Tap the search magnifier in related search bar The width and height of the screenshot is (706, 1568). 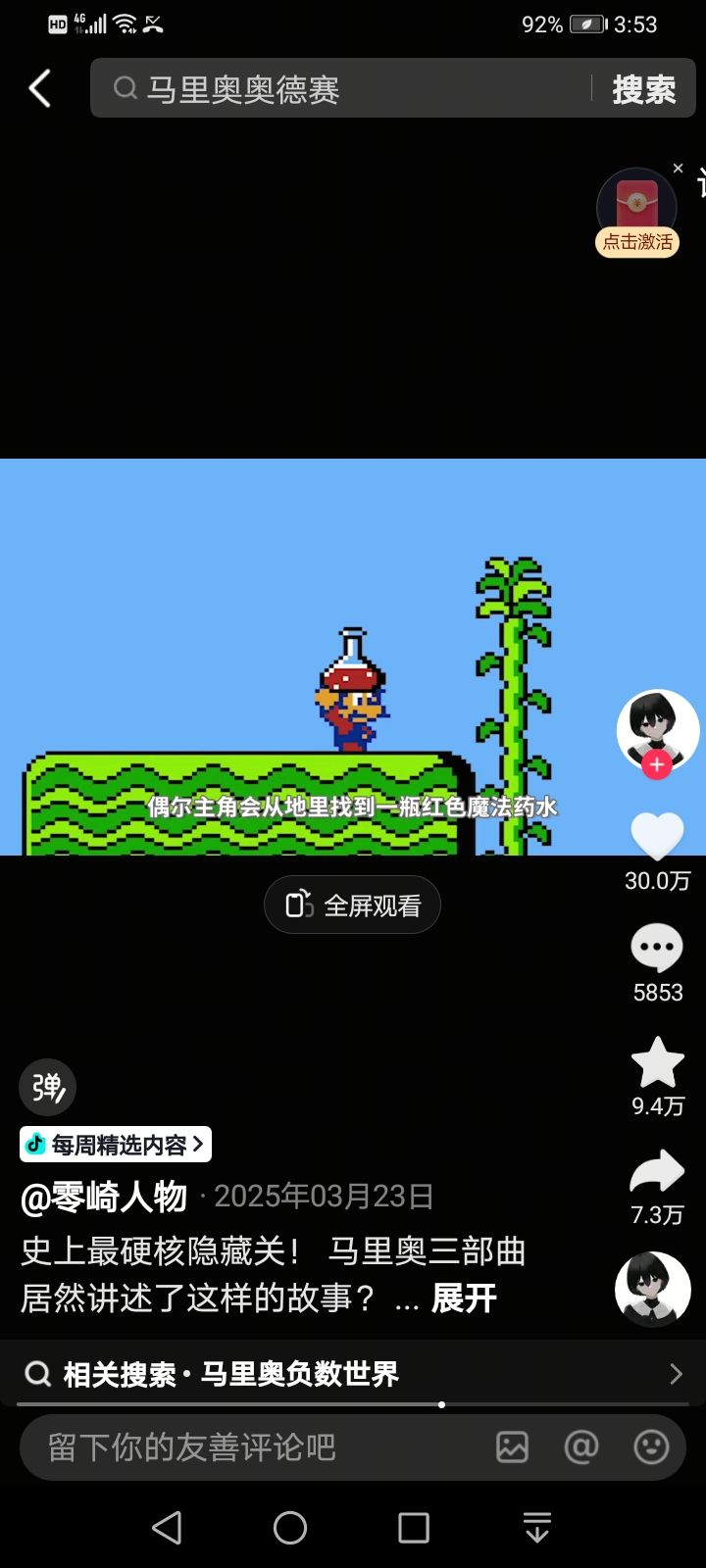38,1374
